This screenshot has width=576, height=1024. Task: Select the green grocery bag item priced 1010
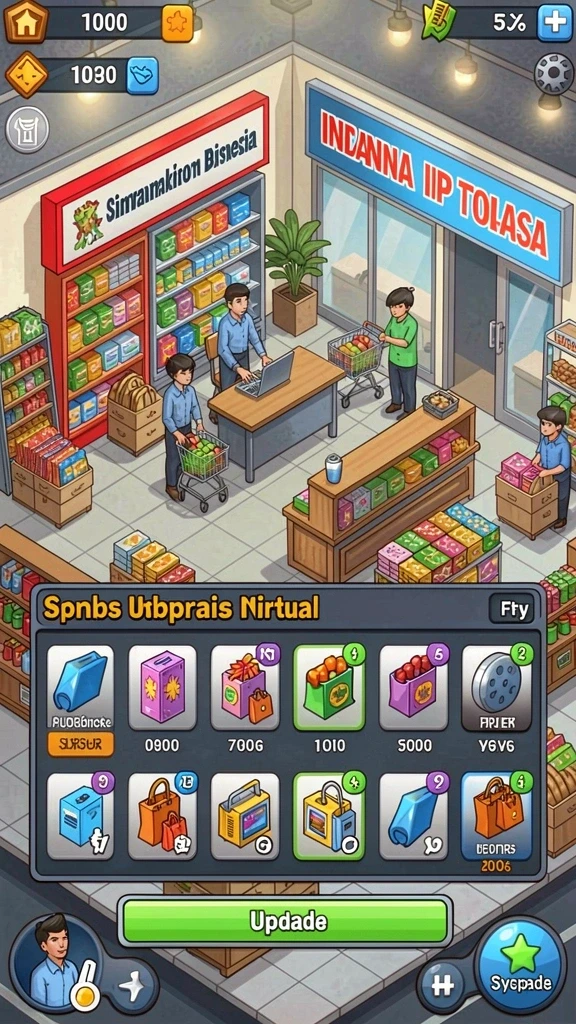(x=329, y=687)
